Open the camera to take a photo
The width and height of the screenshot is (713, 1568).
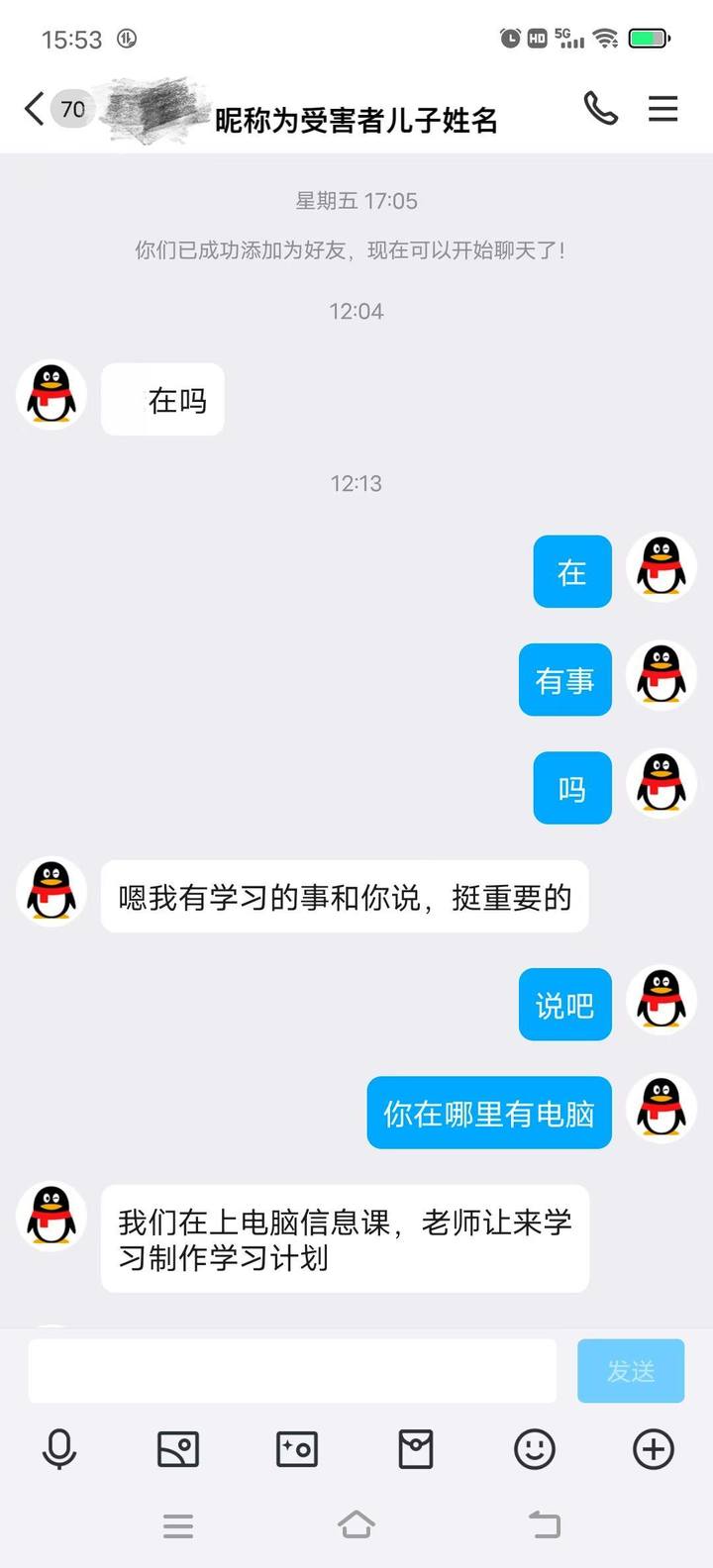tap(297, 1450)
